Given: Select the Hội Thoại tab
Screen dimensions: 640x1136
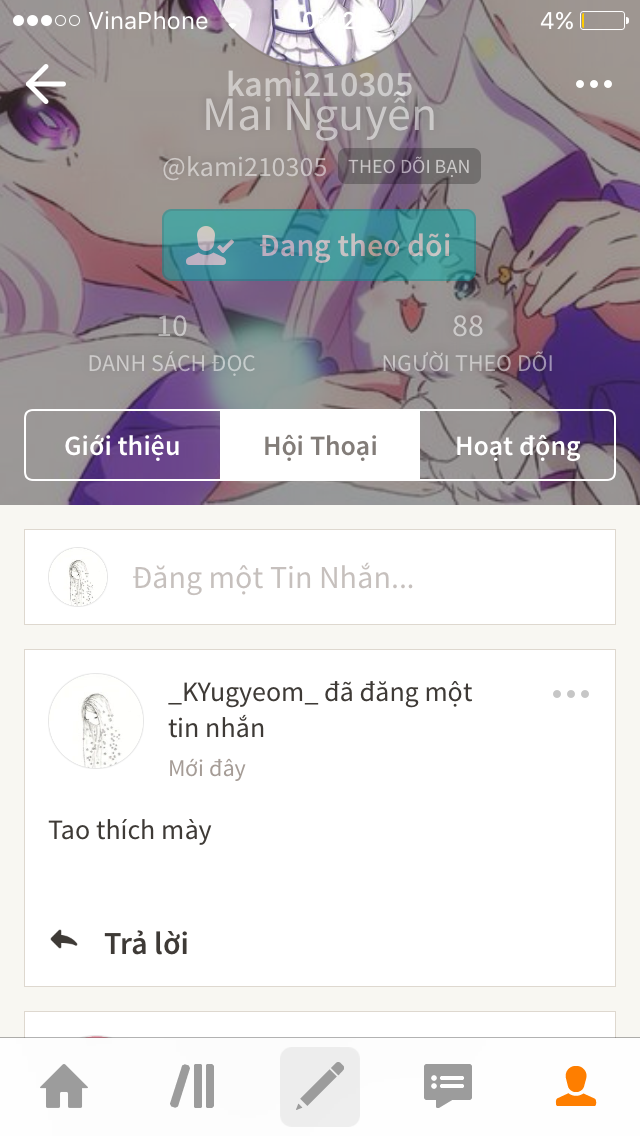Looking at the screenshot, I should [x=320, y=446].
